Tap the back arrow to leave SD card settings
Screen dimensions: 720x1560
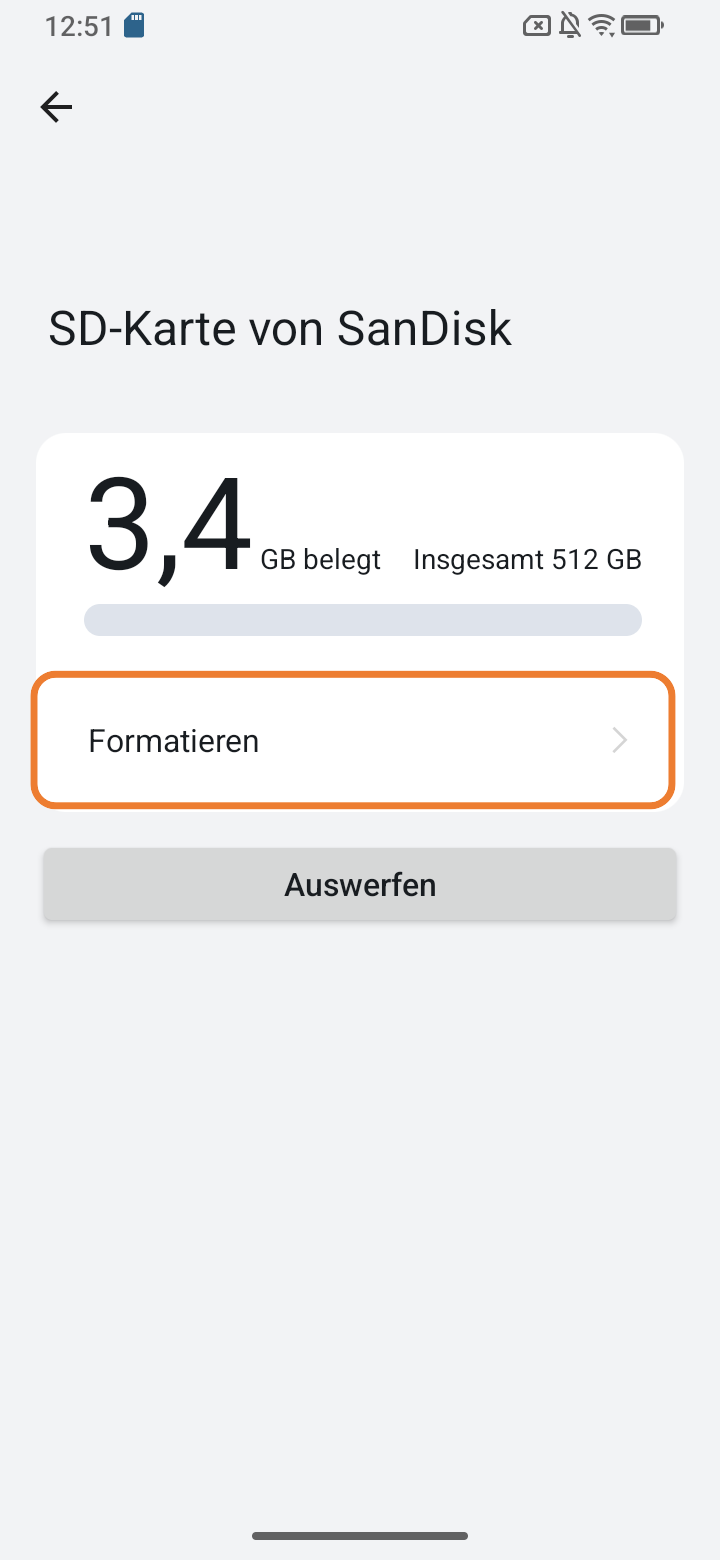click(x=56, y=107)
